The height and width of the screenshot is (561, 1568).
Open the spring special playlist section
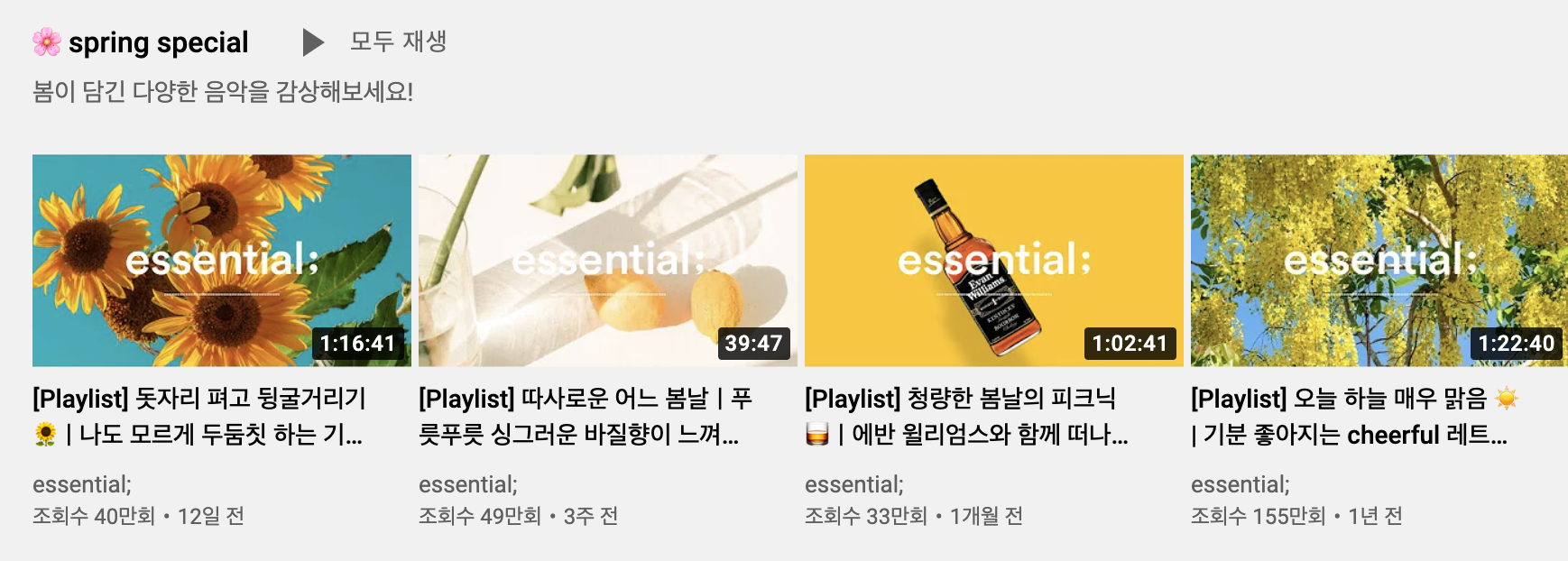pos(158,42)
